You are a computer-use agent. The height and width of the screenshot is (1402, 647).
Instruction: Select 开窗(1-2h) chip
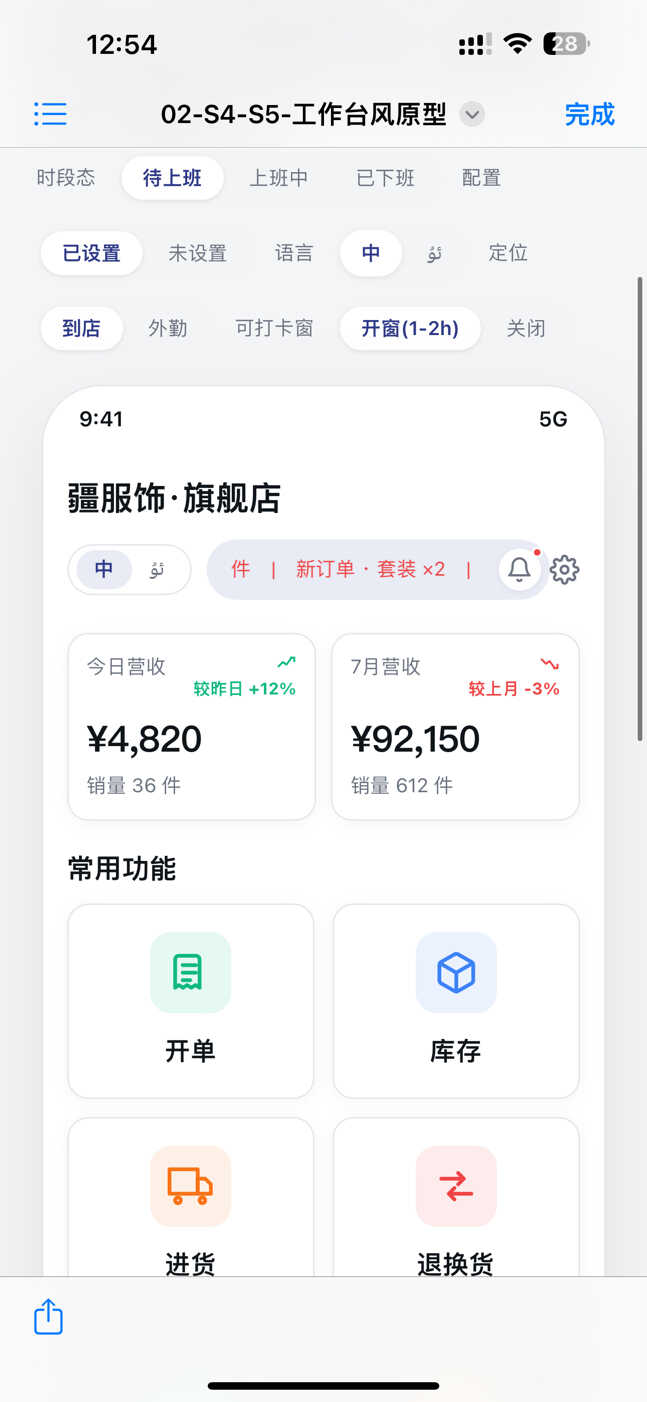click(x=410, y=328)
